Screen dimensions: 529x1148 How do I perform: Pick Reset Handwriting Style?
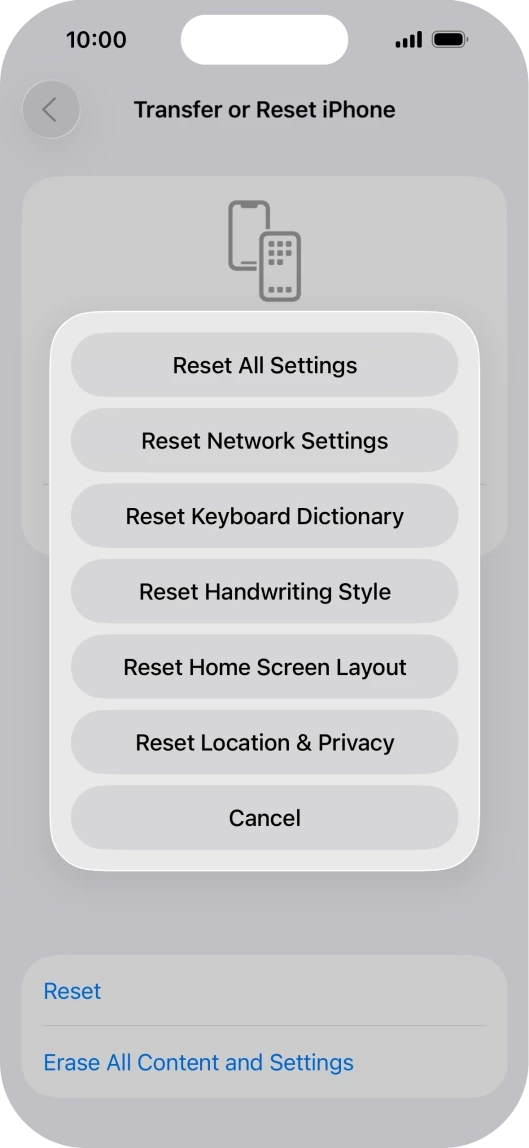tap(264, 592)
